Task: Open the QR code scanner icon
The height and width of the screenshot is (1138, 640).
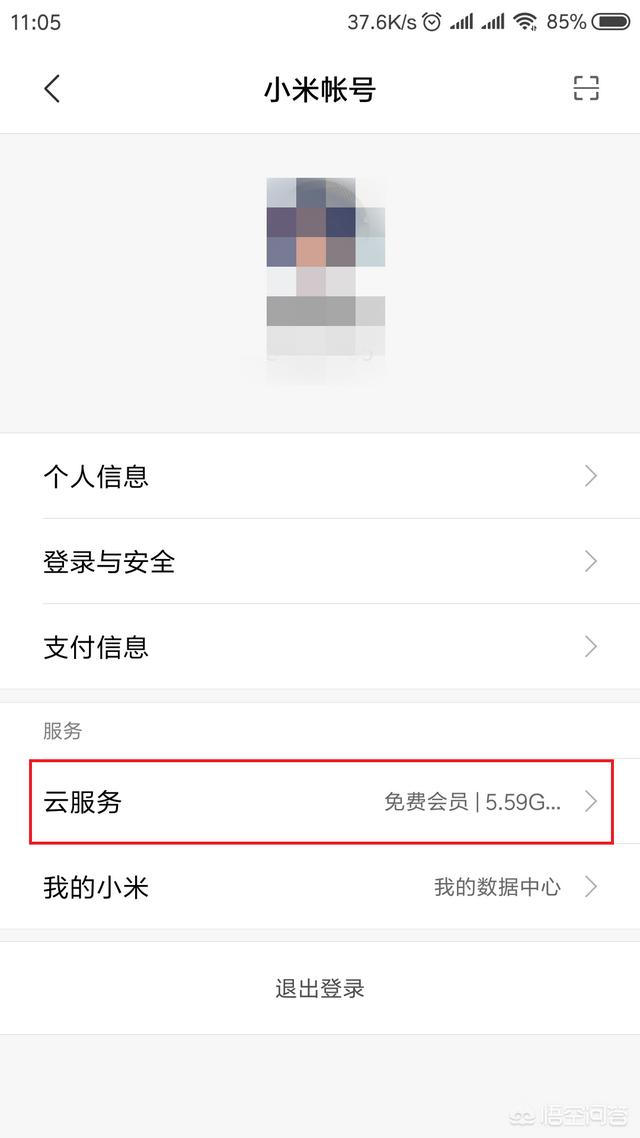Action: tap(586, 88)
